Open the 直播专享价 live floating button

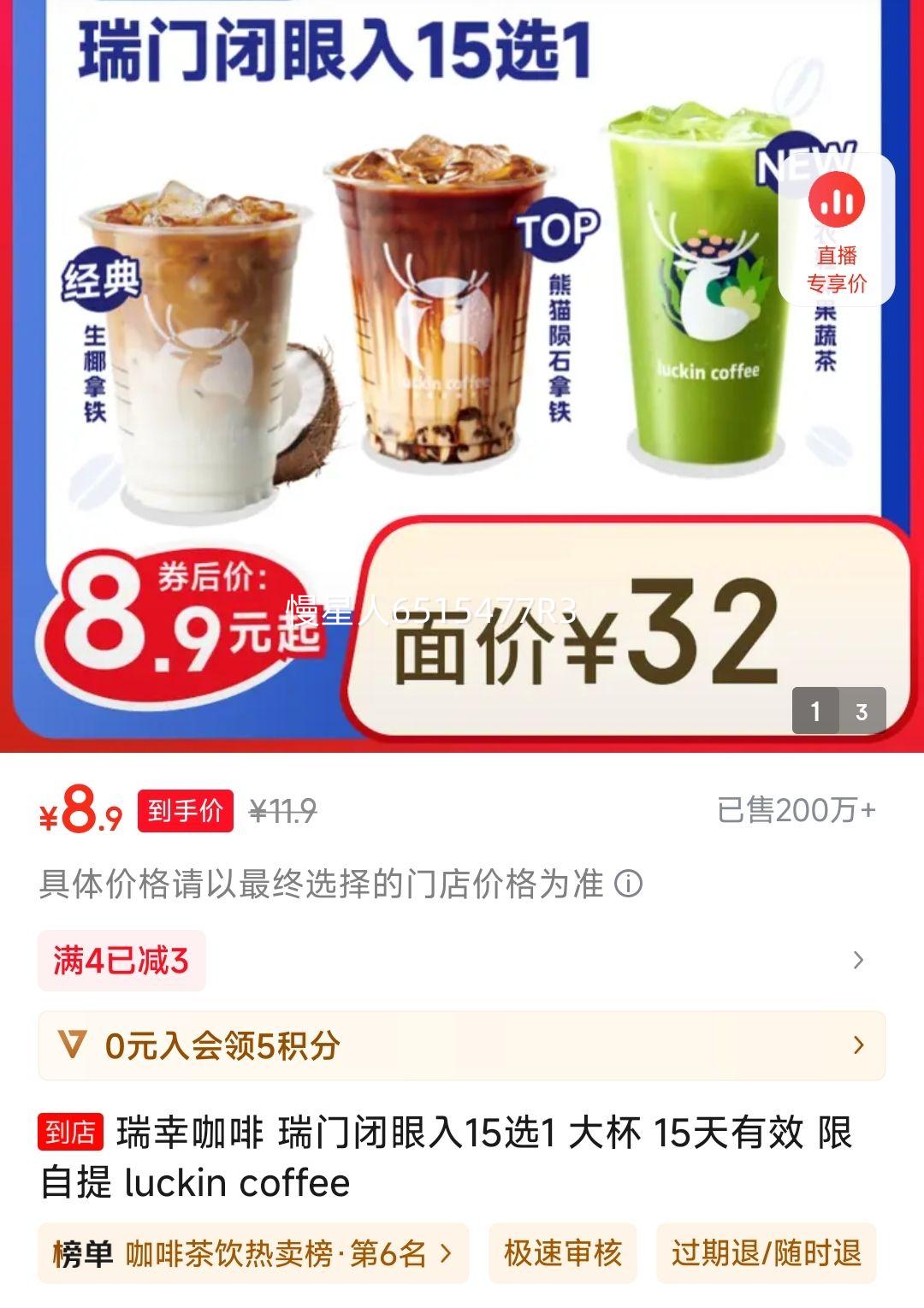point(836,231)
